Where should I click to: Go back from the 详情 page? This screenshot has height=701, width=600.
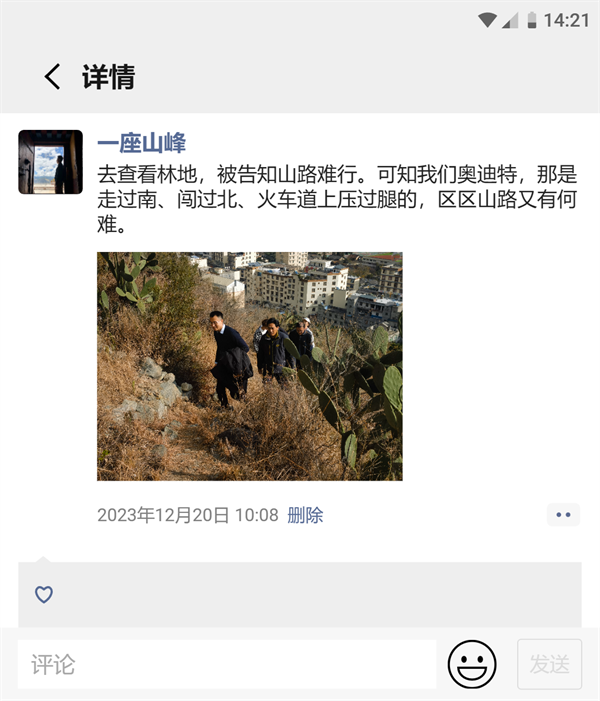point(52,77)
